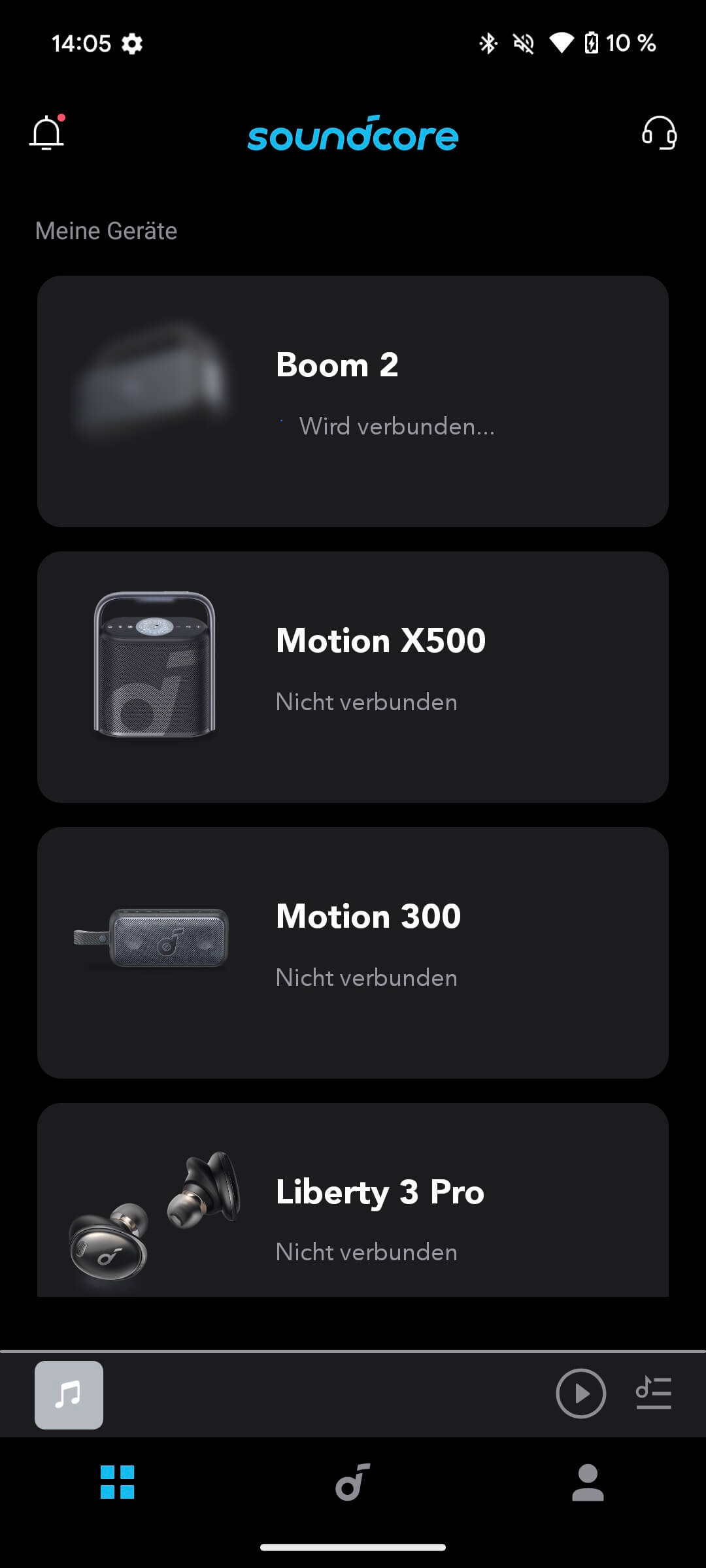Go to the profile tab
Viewport: 706px width, 1568px height.
click(x=588, y=1482)
